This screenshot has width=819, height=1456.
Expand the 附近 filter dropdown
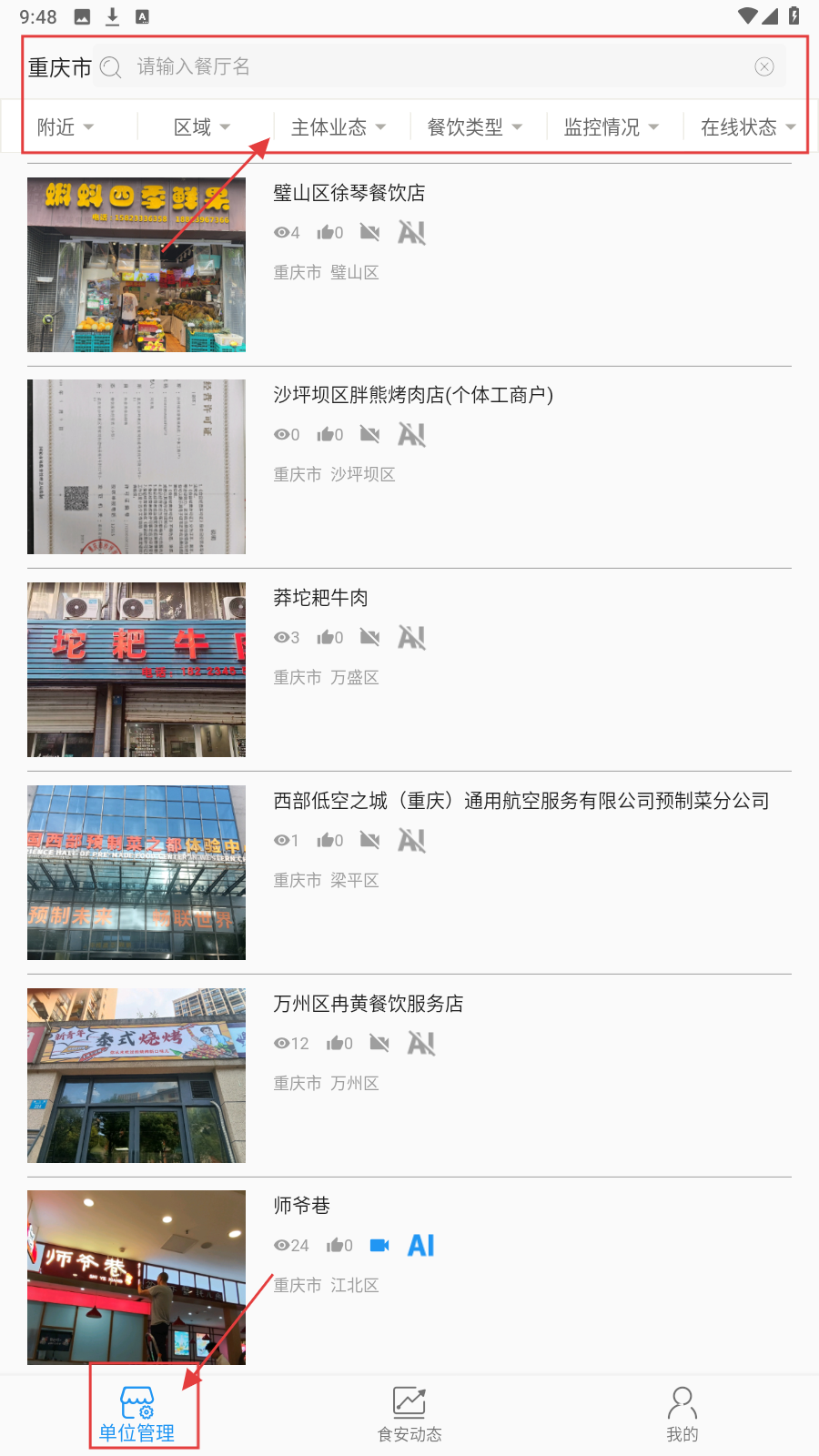point(66,127)
